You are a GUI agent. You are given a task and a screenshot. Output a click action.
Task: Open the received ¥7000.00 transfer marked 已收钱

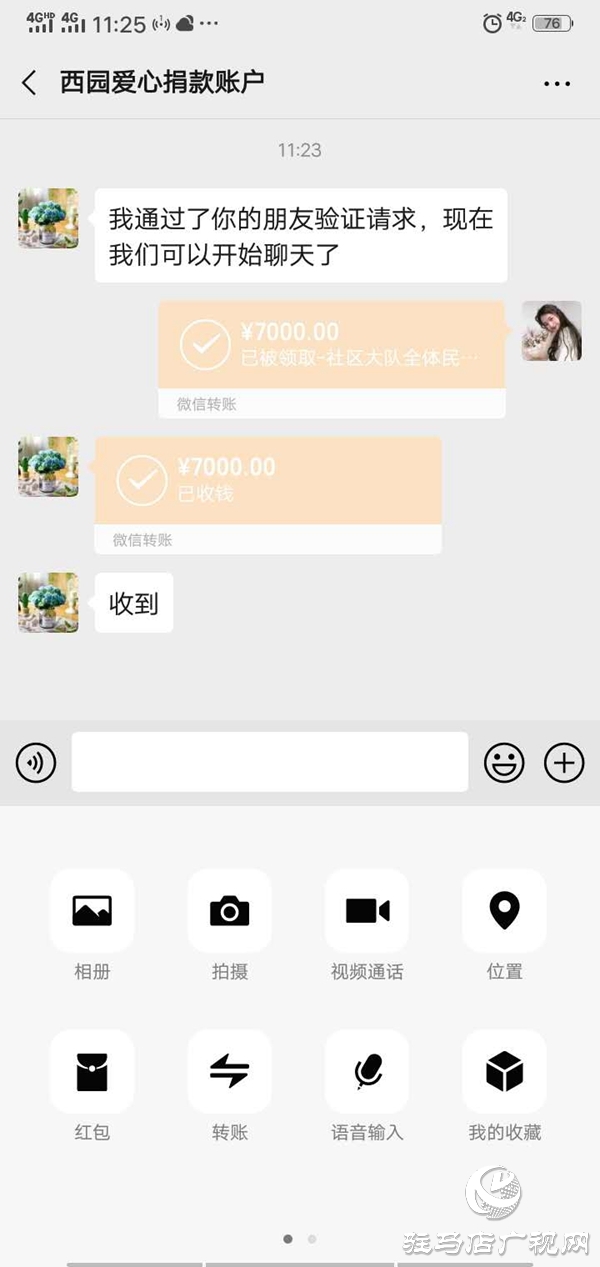(268, 481)
